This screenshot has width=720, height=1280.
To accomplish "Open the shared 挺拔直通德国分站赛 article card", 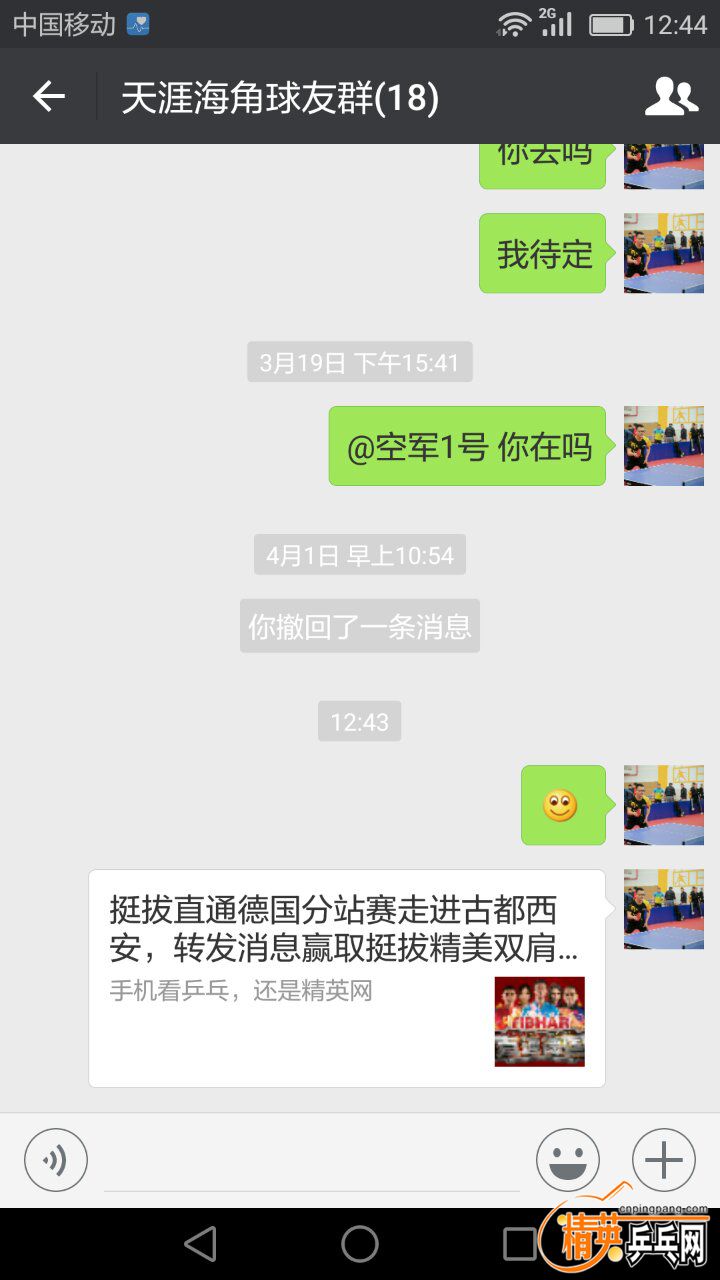I will tap(346, 977).
